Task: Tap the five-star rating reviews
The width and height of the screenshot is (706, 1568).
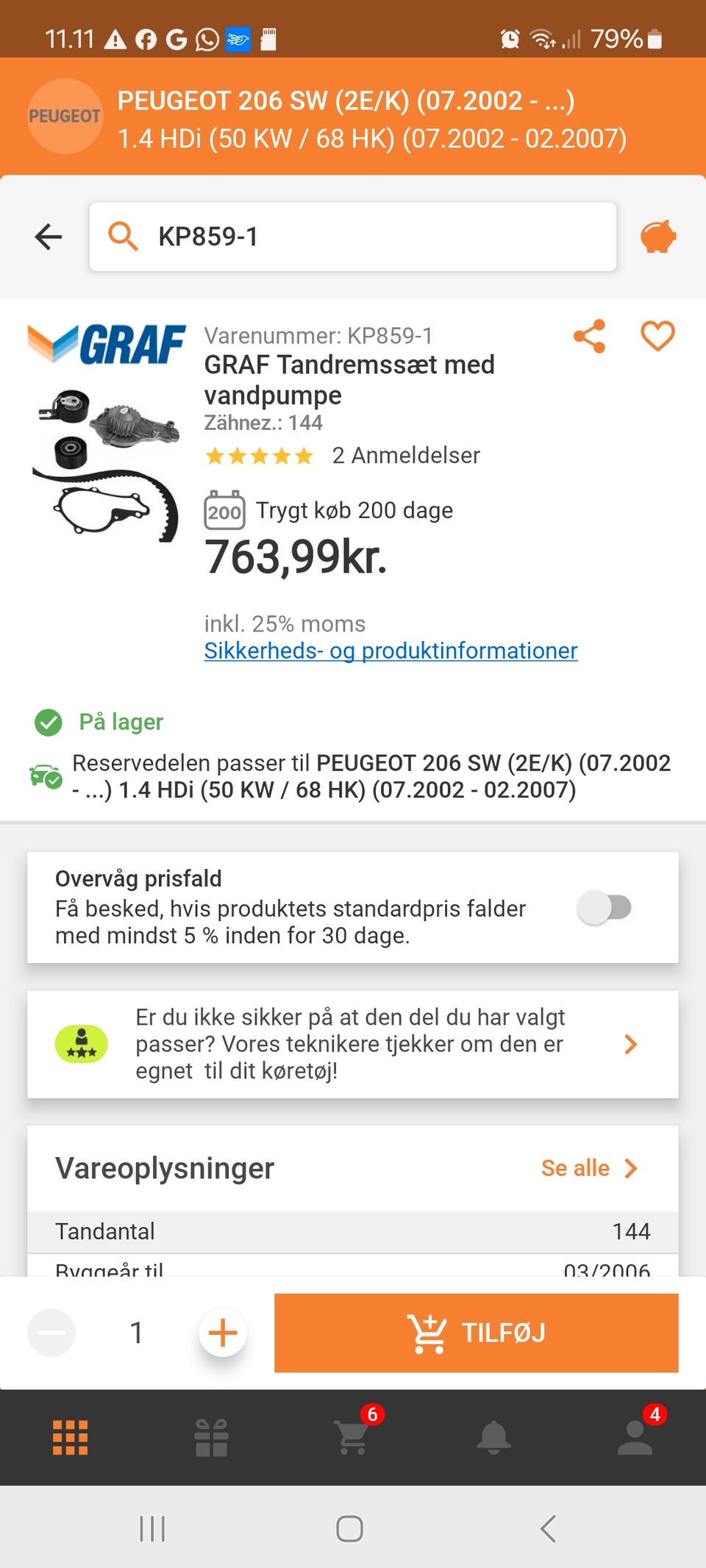Action: click(260, 456)
